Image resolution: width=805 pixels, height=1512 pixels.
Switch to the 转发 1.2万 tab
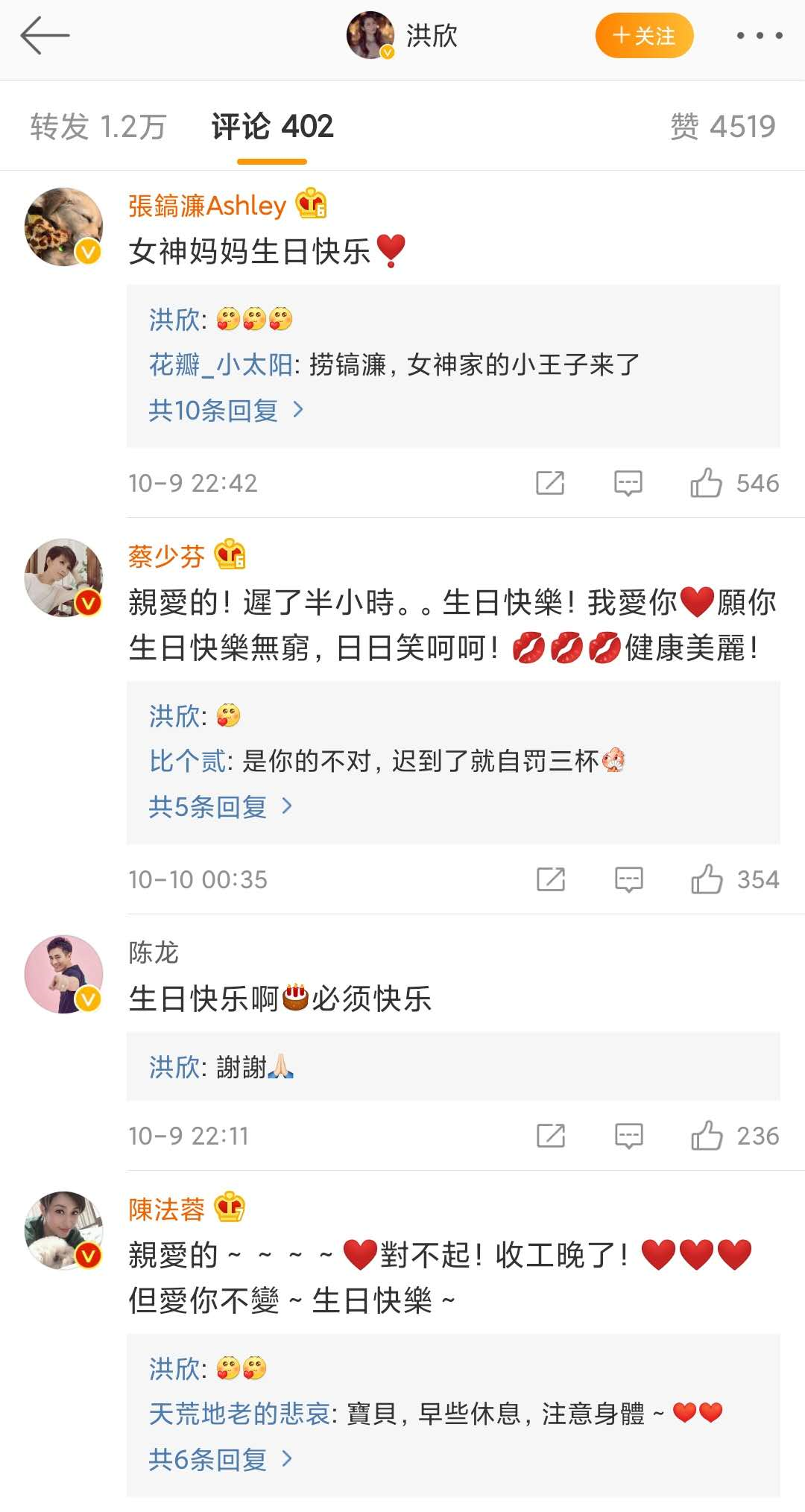click(98, 126)
